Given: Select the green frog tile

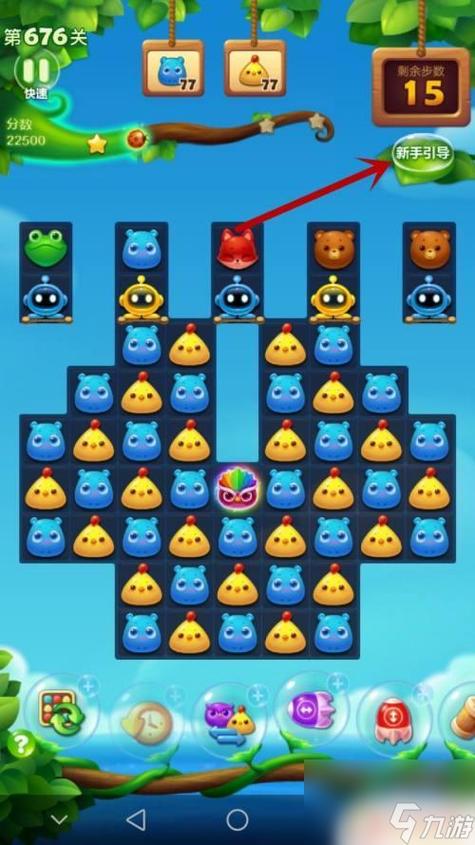Looking at the screenshot, I should [46, 247].
